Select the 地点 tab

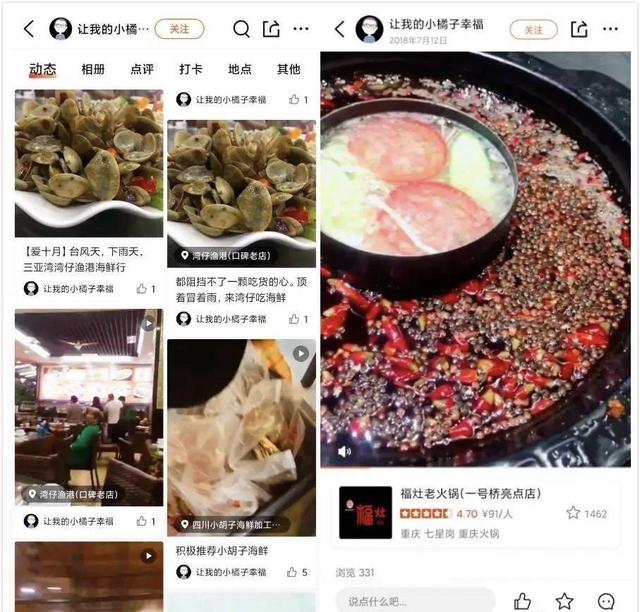pos(240,69)
